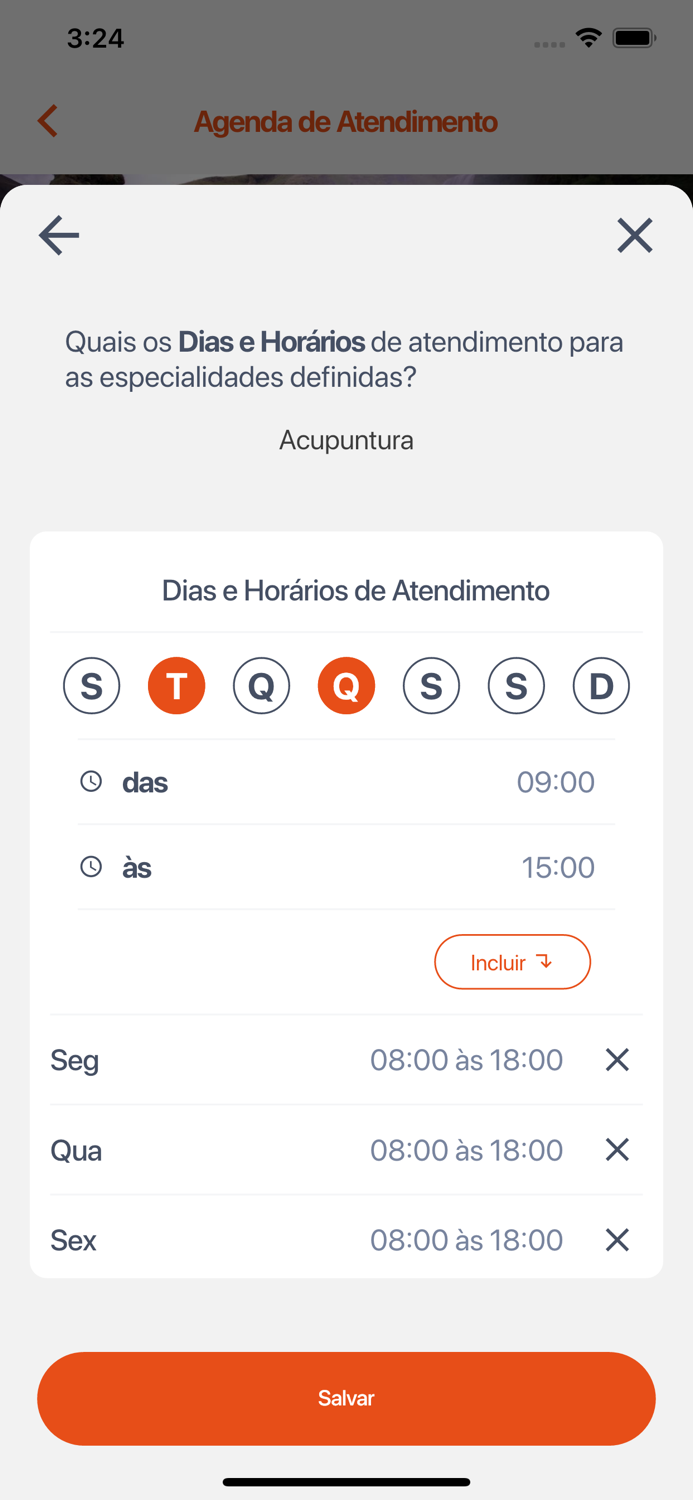The height and width of the screenshot is (1500, 693).
Task: Go back using the sheet's left arrow
Action: click(x=59, y=236)
